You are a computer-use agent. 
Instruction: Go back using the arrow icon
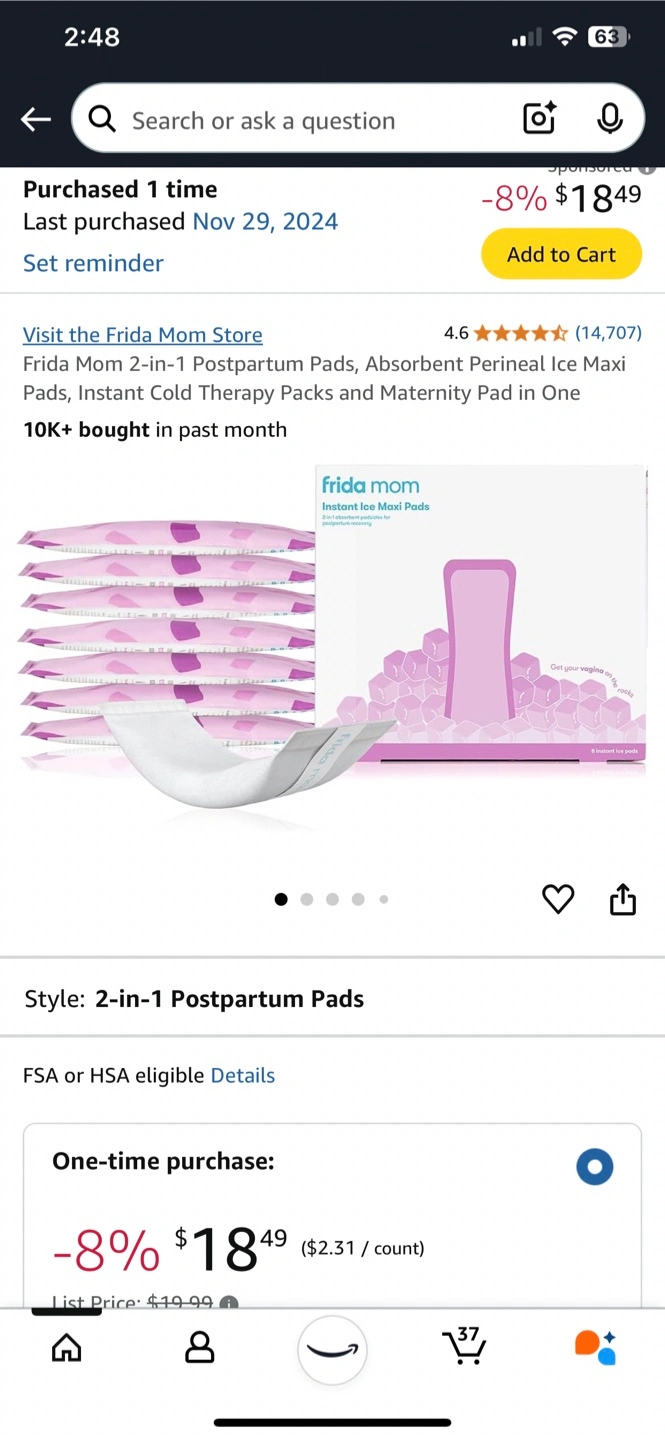(x=36, y=120)
